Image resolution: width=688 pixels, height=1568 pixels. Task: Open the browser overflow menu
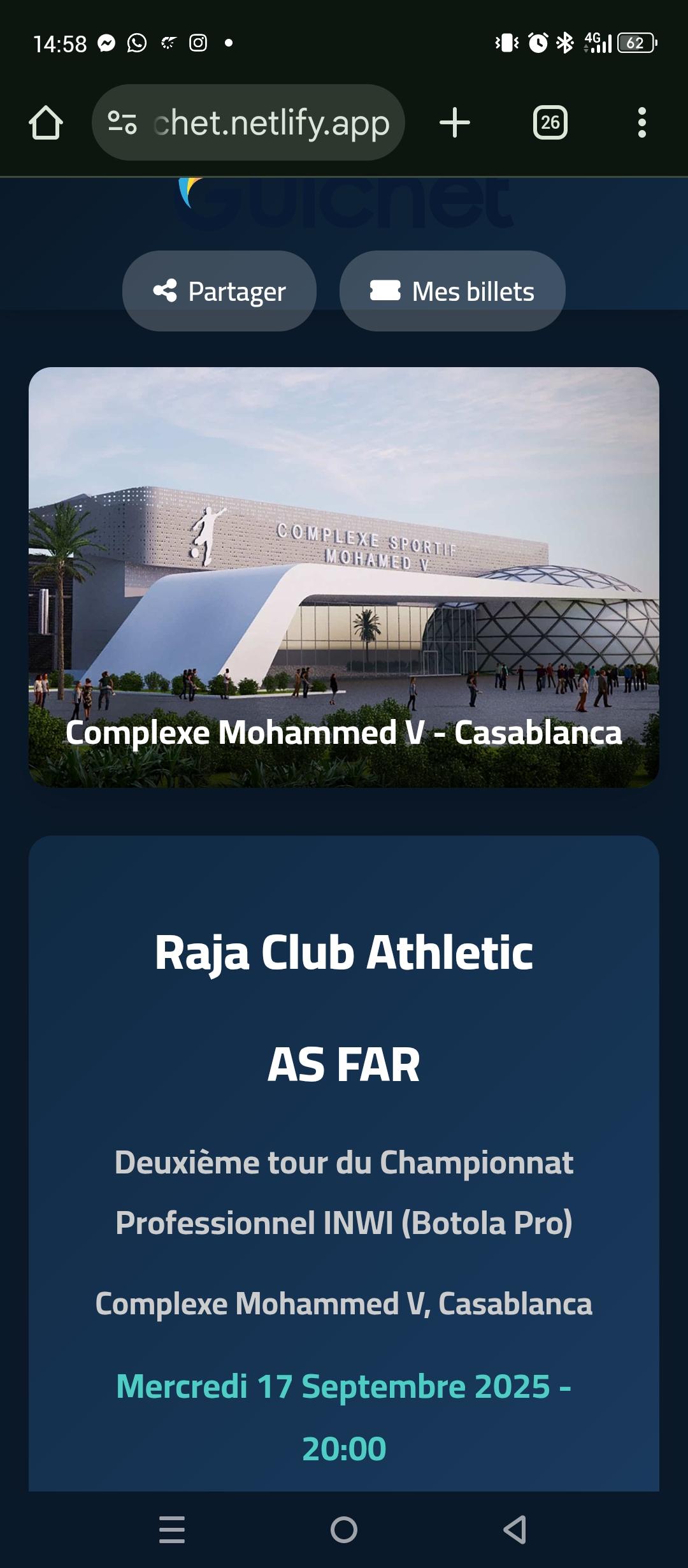641,122
